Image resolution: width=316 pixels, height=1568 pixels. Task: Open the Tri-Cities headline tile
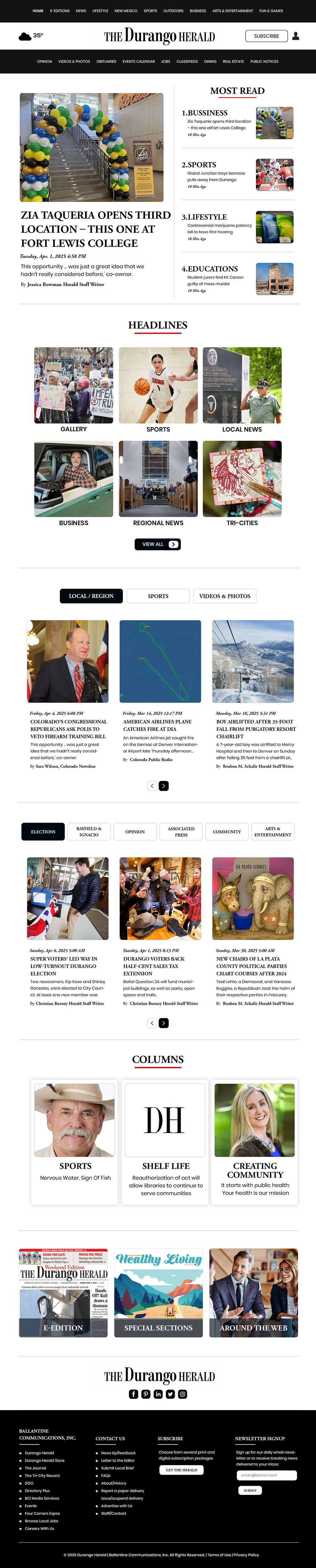[242, 483]
